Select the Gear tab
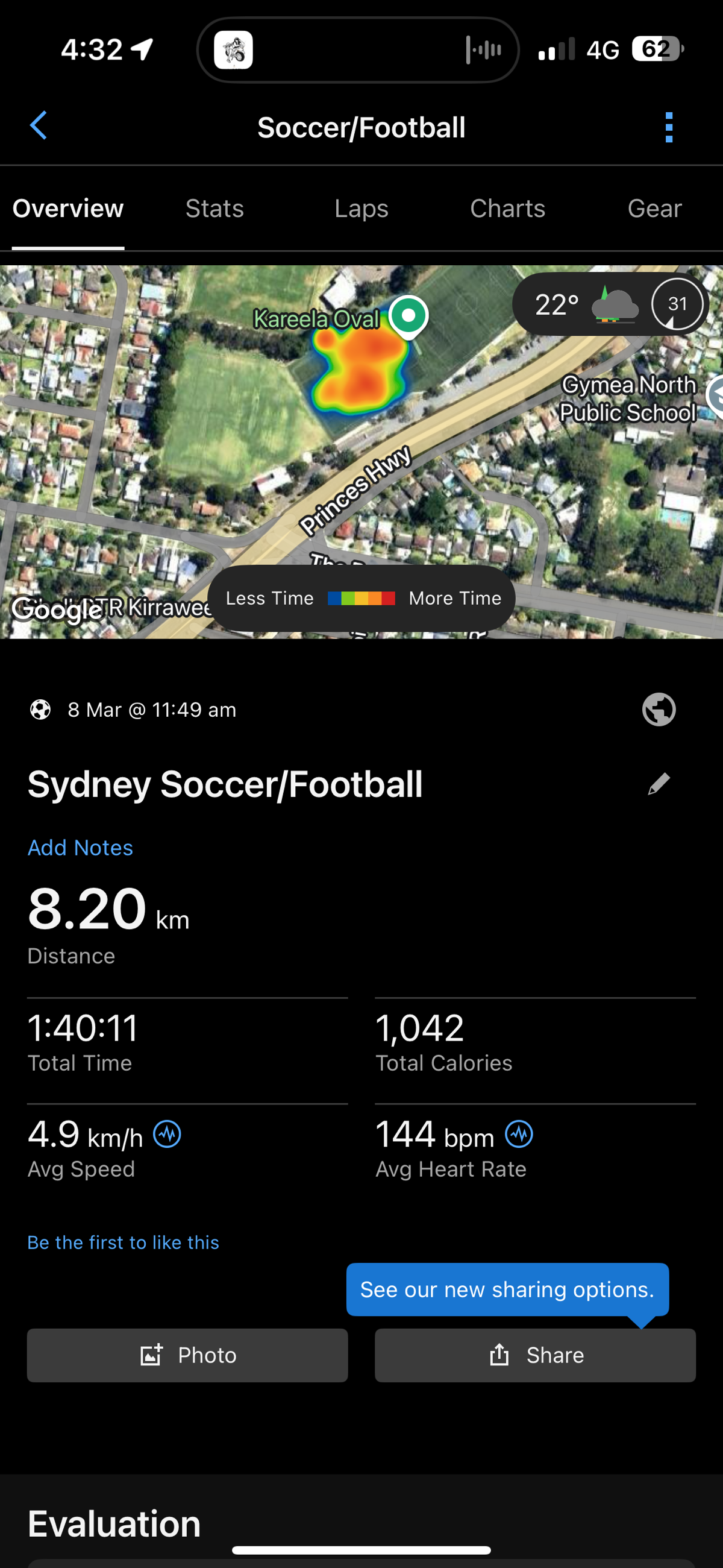The height and width of the screenshot is (1568, 723). tap(654, 209)
